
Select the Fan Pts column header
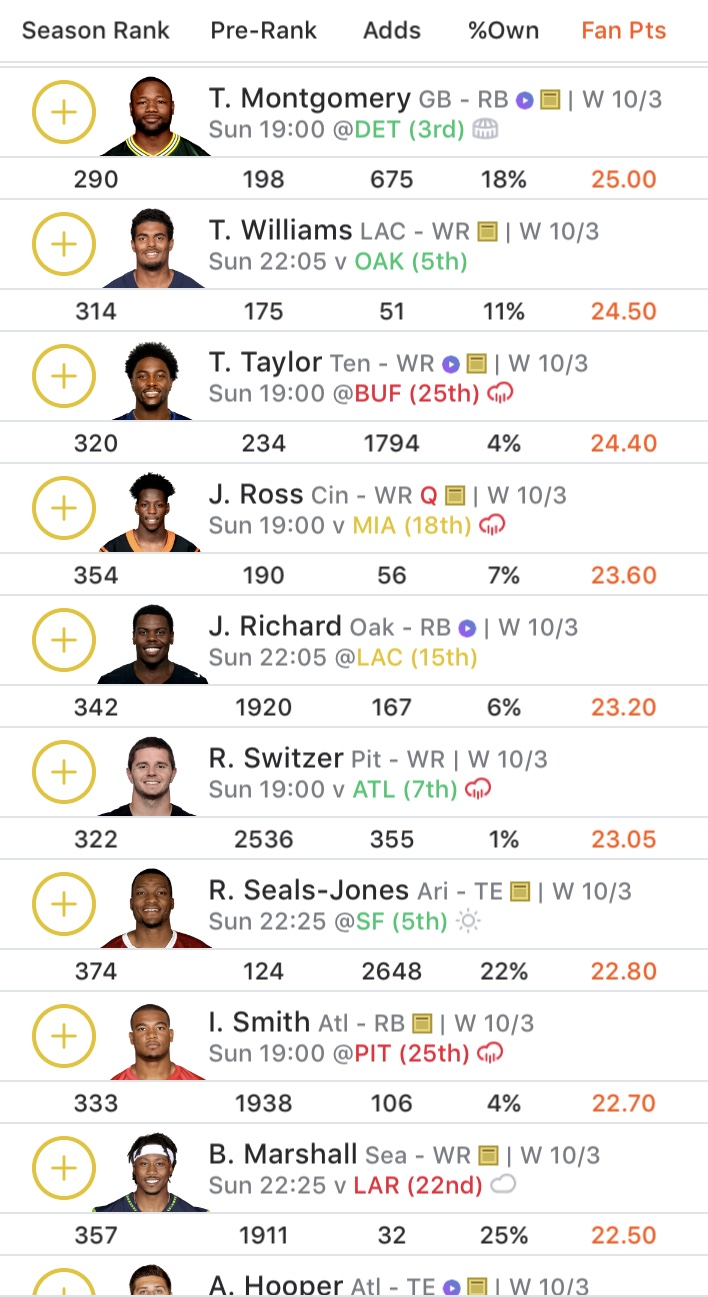tap(624, 30)
